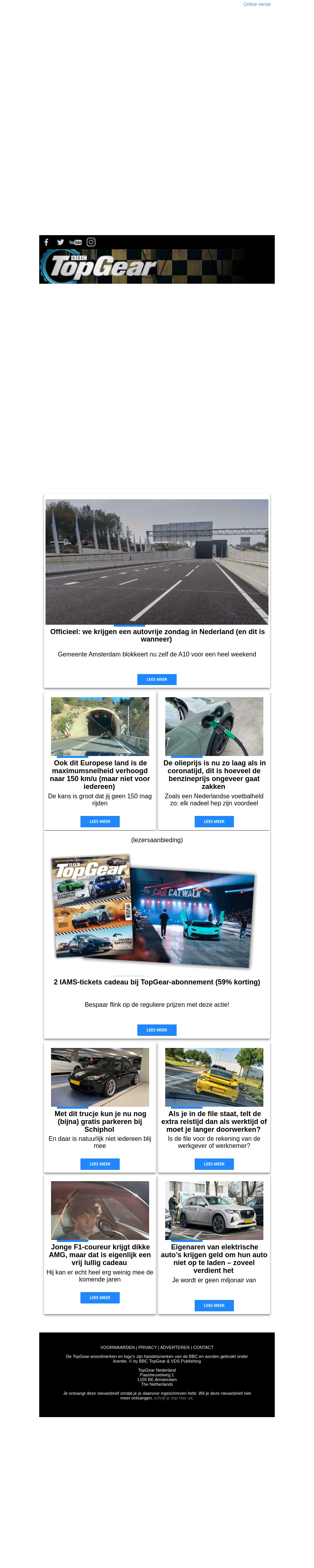Open the PRIVACY footer link
The width and height of the screenshot is (314, 1568).
(148, 1347)
